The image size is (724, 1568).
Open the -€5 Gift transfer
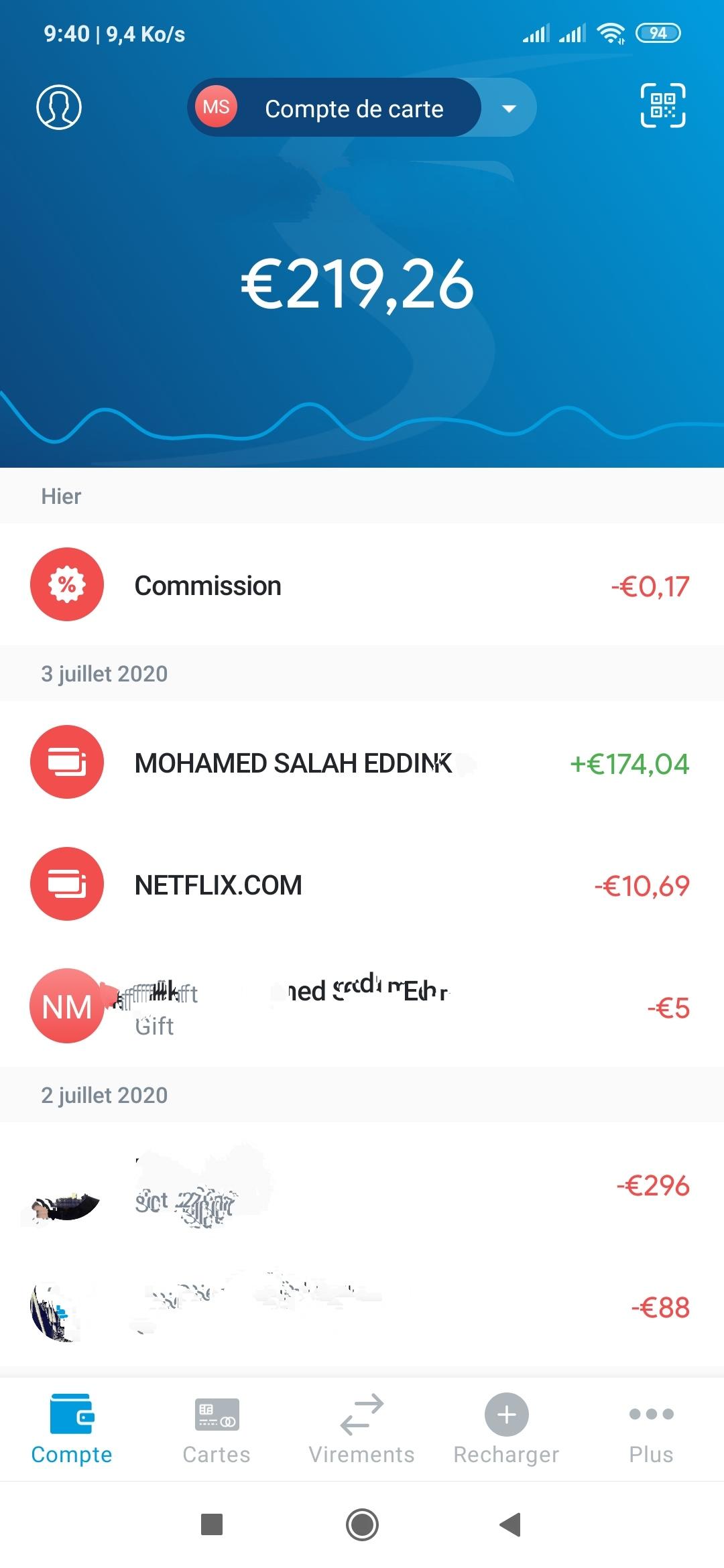362,1006
